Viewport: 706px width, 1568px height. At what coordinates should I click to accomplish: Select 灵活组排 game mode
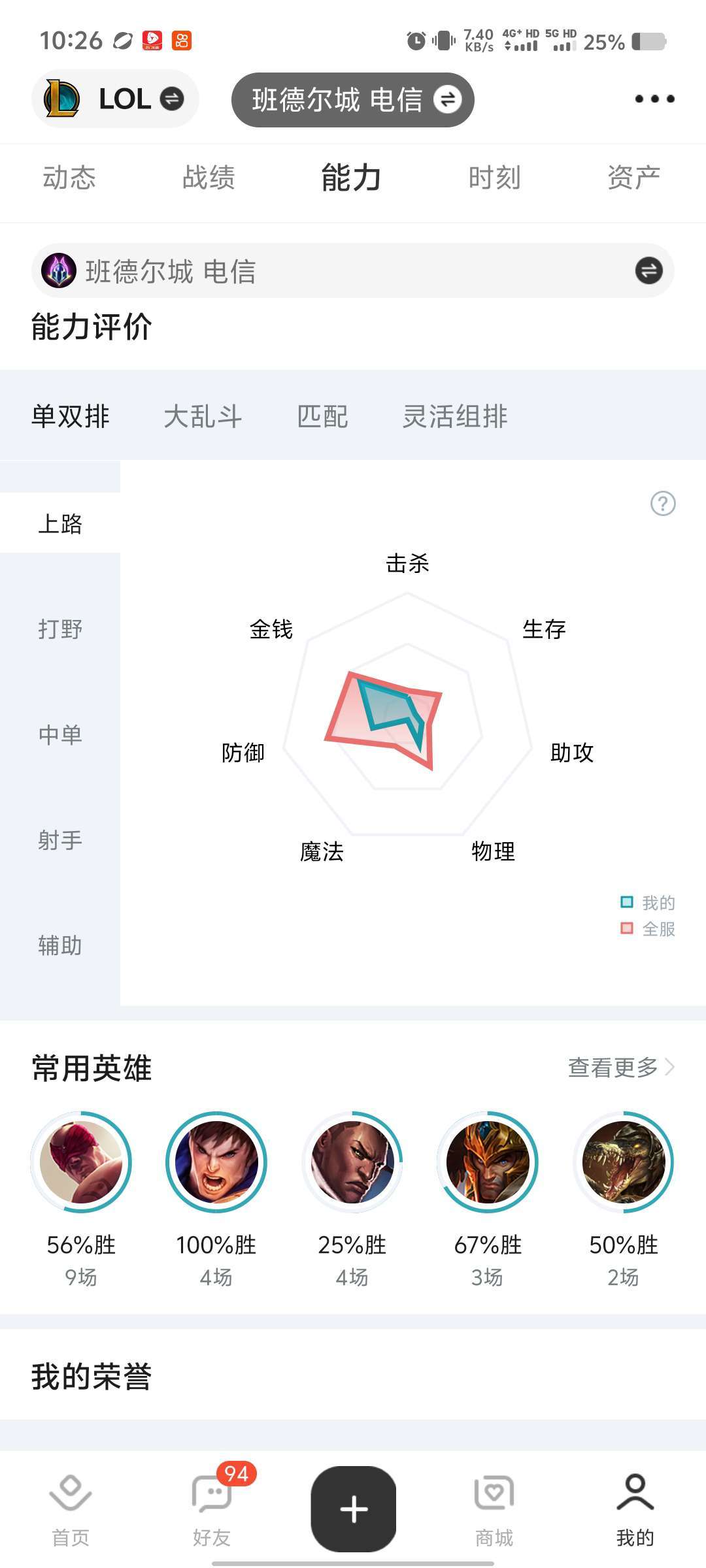tap(455, 416)
